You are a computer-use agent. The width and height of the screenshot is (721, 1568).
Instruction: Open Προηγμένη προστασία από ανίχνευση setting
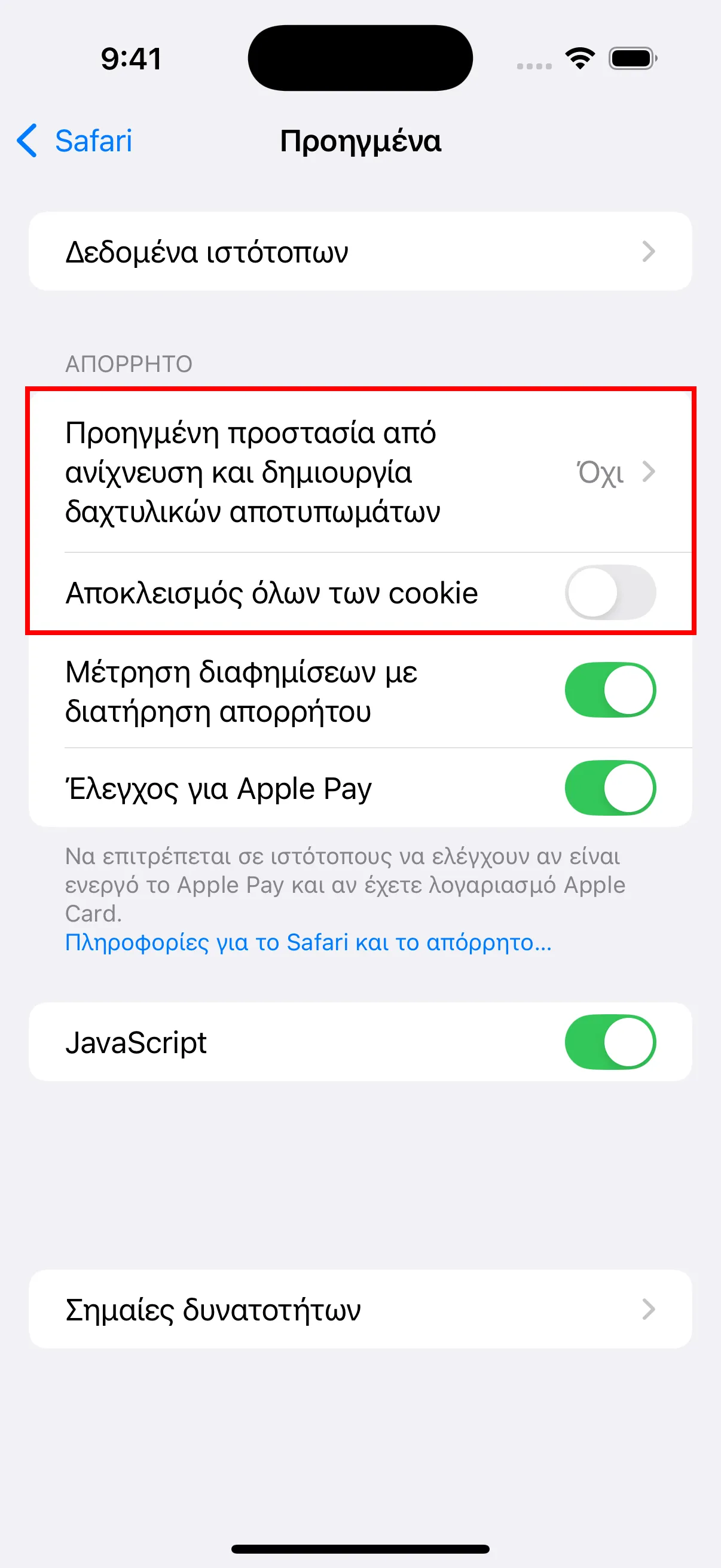click(x=359, y=472)
